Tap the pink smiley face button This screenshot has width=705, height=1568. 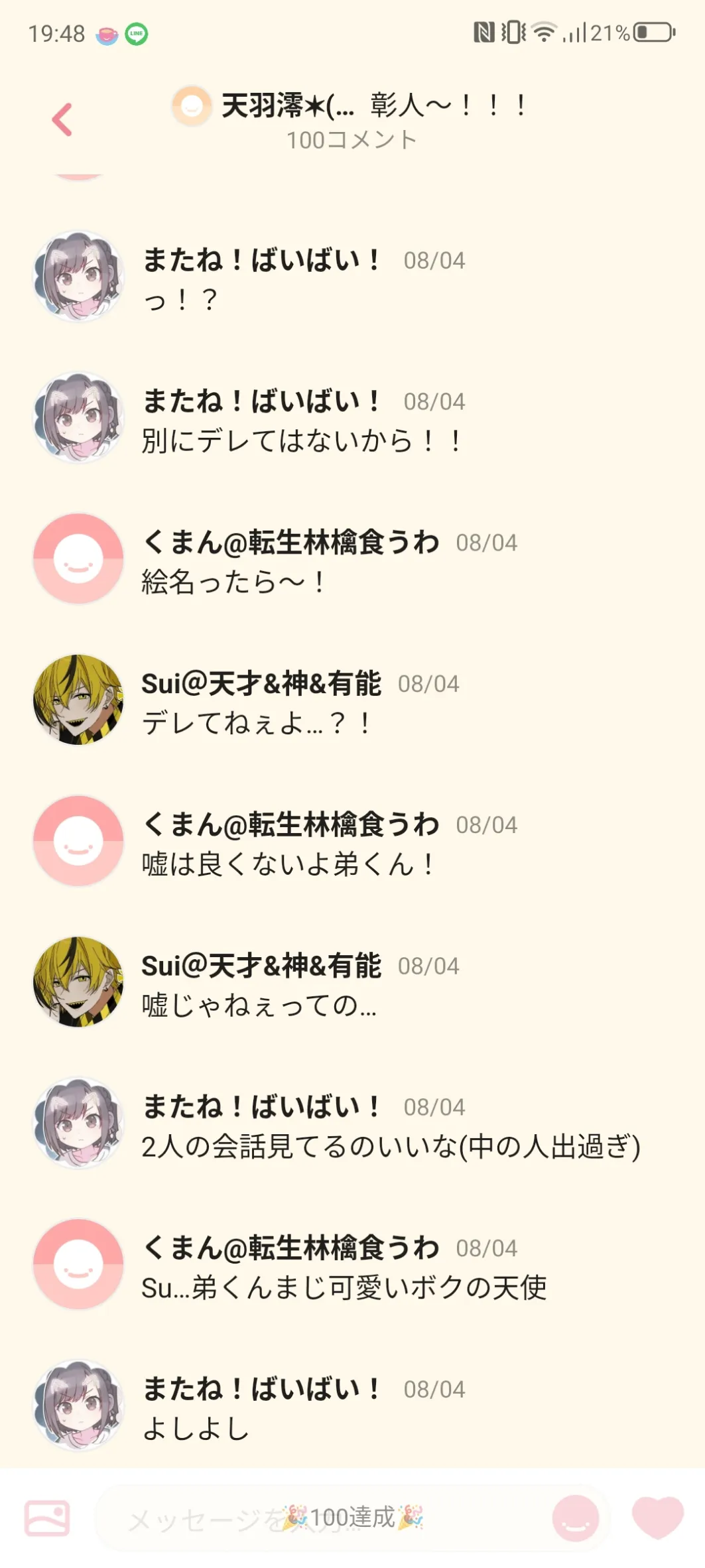point(576,1518)
